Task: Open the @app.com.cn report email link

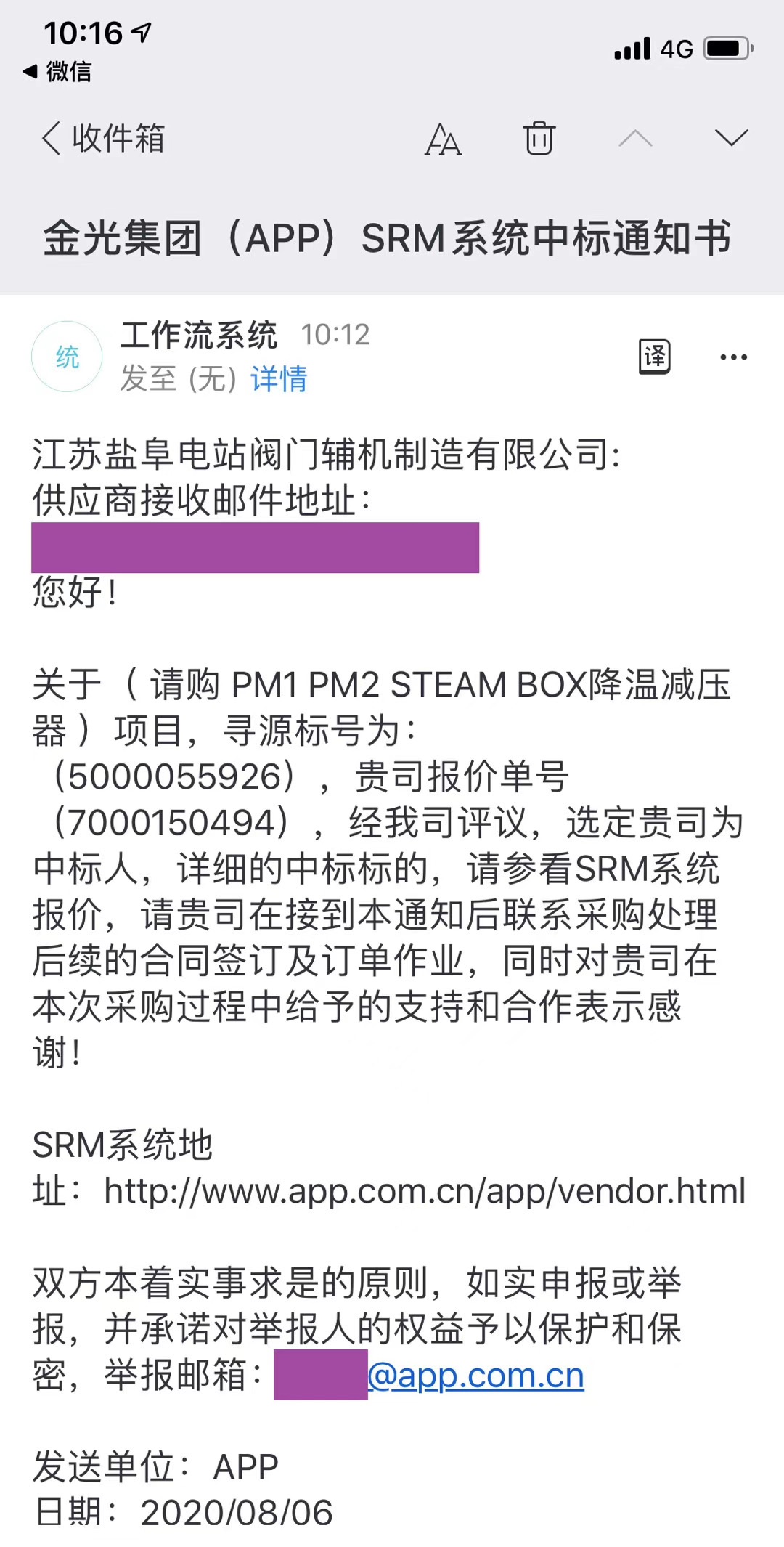Action: tap(475, 1376)
